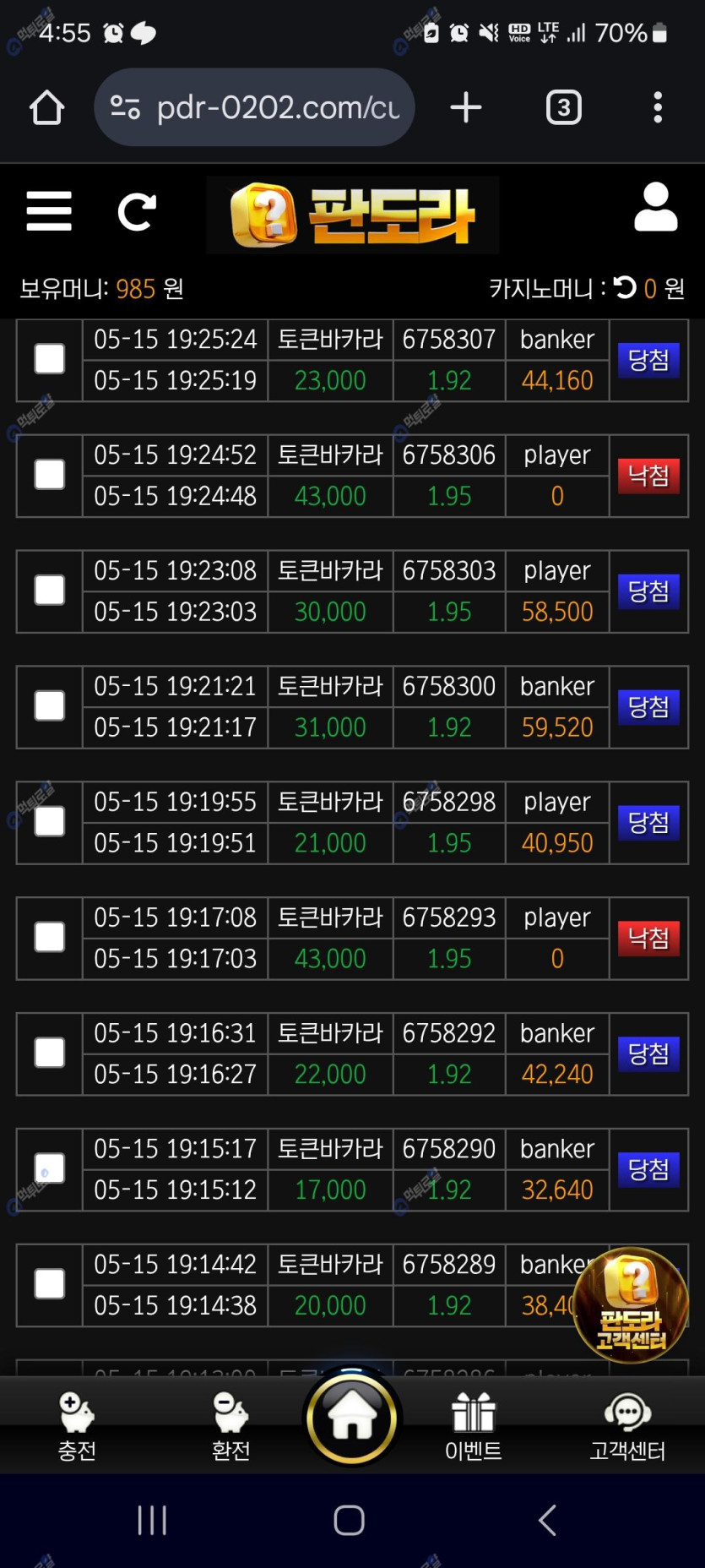Show the open tabs switcher
705x1568 pixels.
(x=563, y=108)
